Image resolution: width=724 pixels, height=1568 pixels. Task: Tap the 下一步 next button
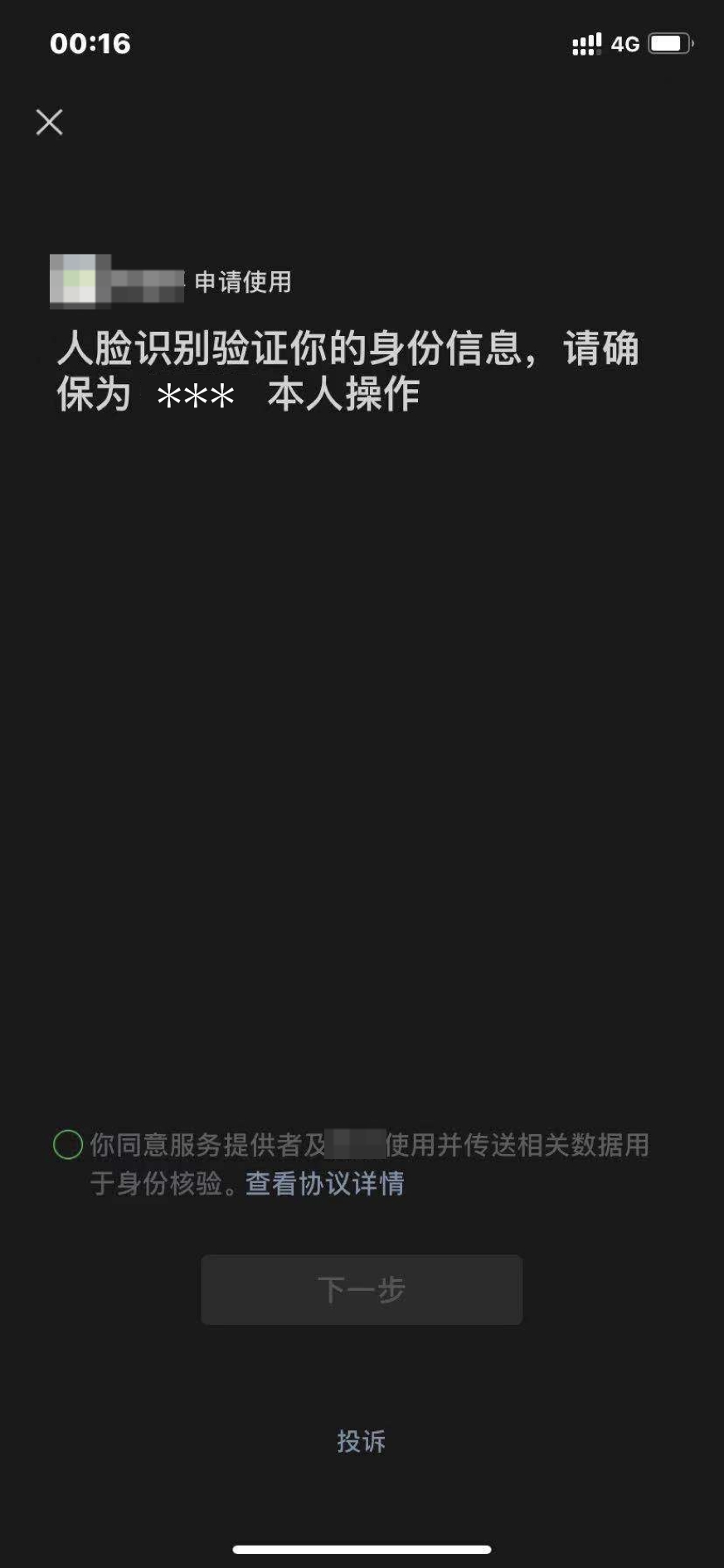(x=362, y=1289)
